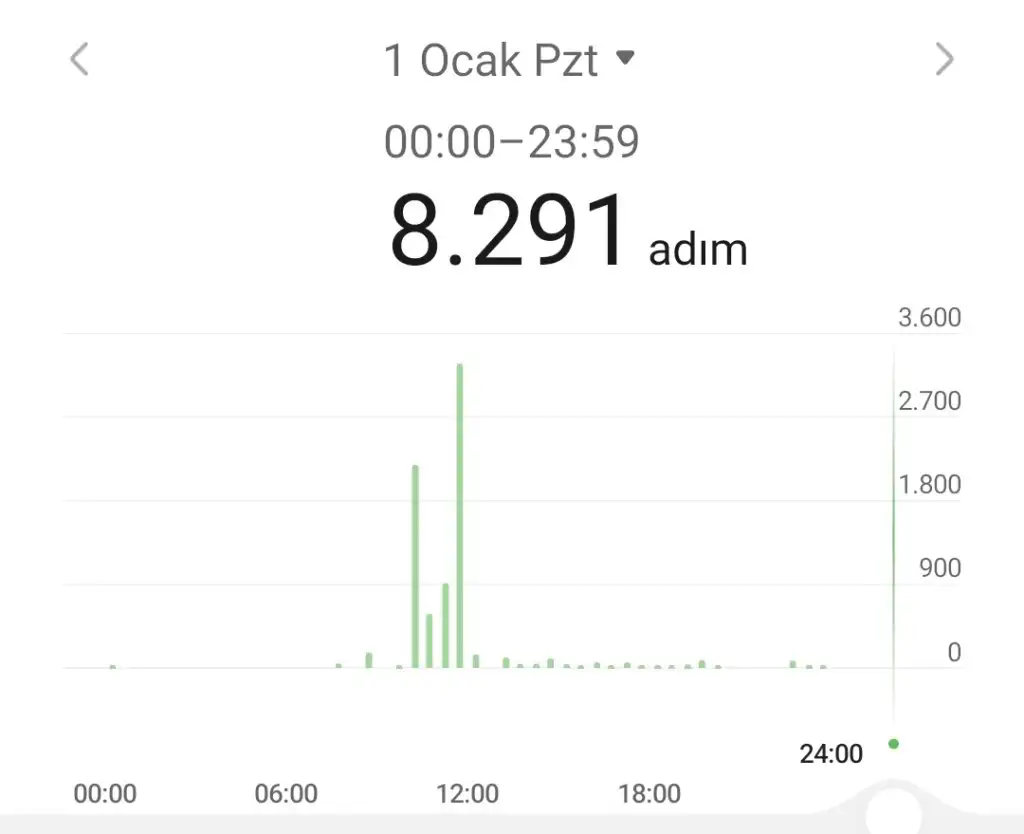
Task: Select the tallest bar near 12:00
Action: coord(460,515)
